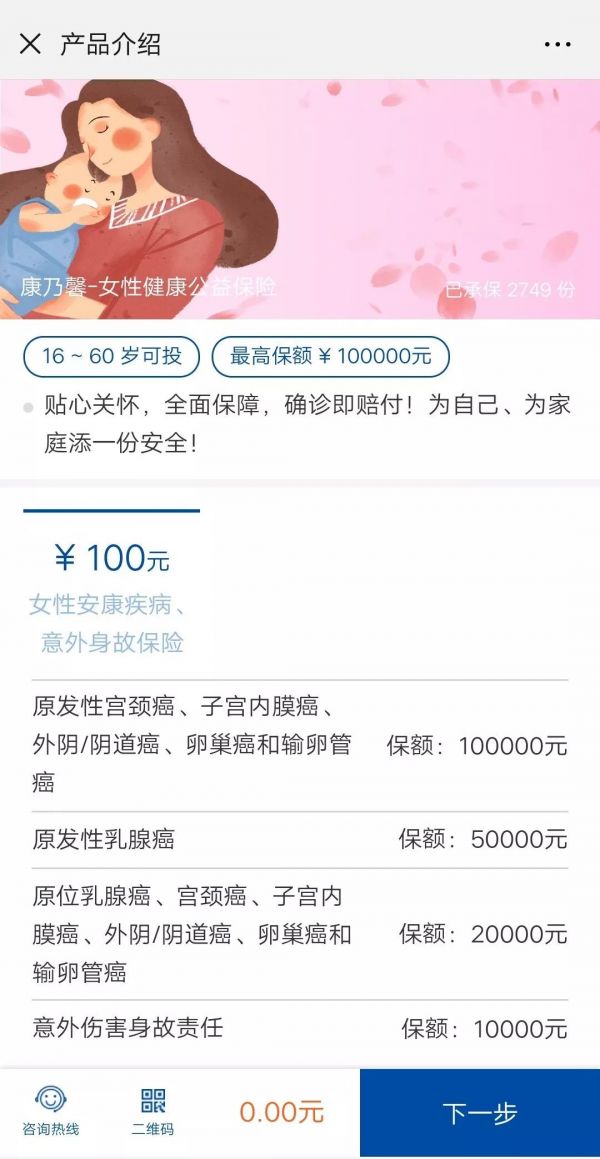Open the 二维码 option
The width and height of the screenshot is (600, 1159).
tap(153, 1111)
